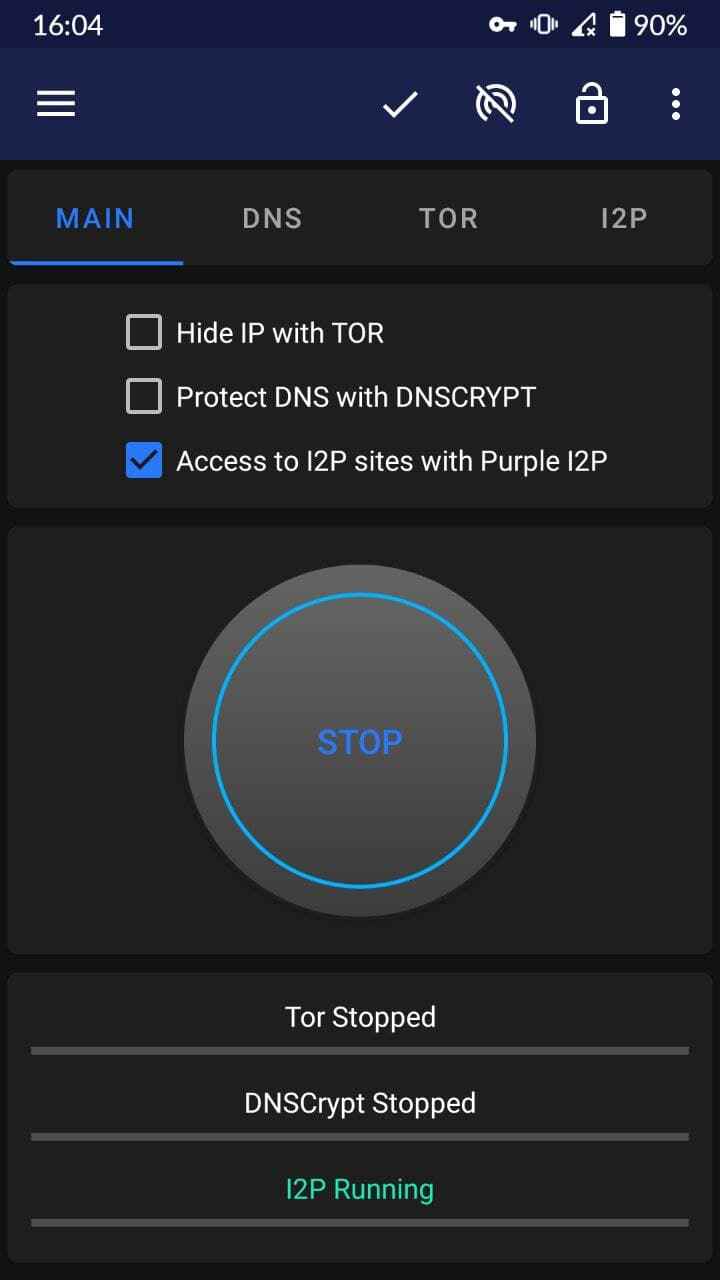Open the overflow menu
This screenshot has height=1280, width=720.
[x=676, y=104]
